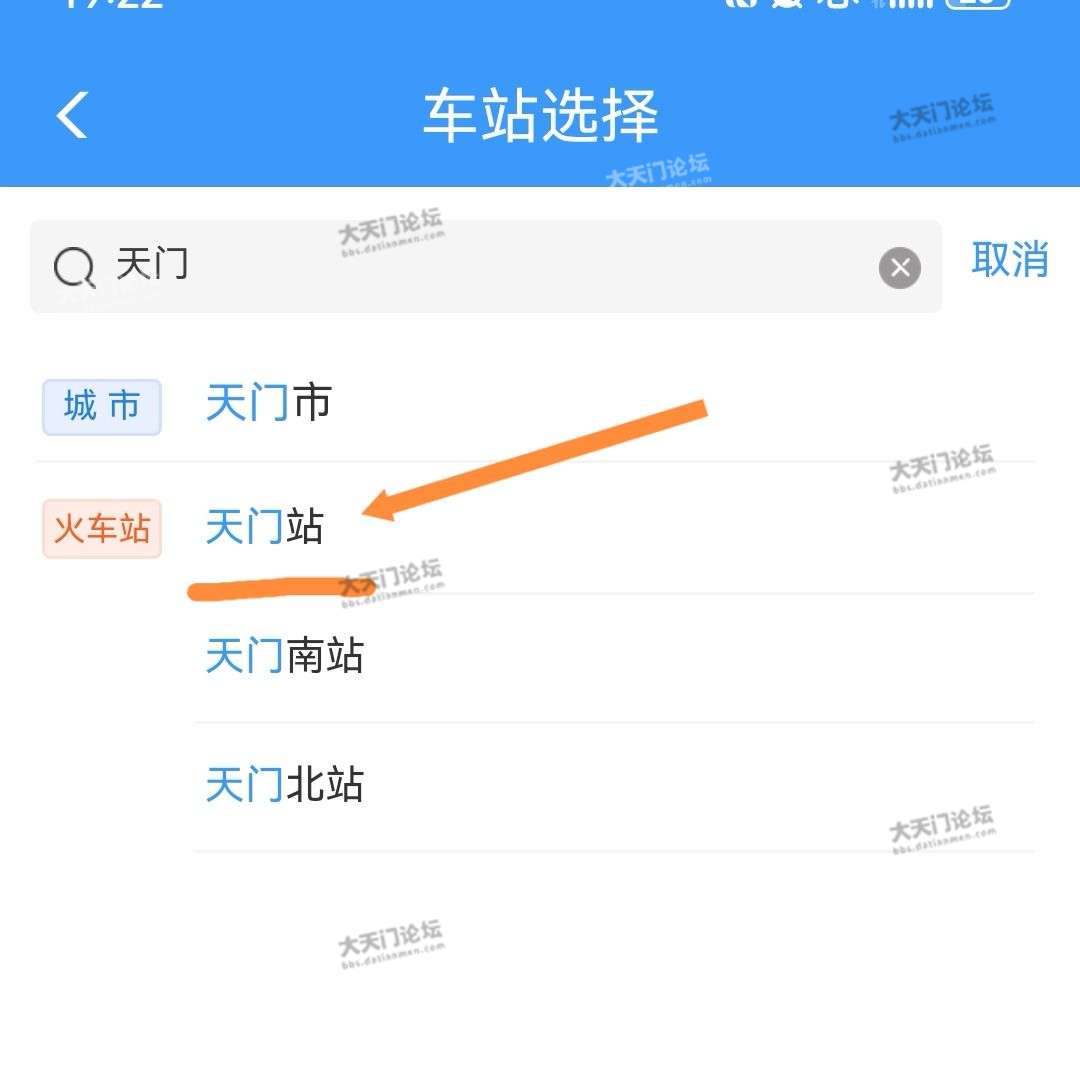Select the city 天门市

coord(268,404)
